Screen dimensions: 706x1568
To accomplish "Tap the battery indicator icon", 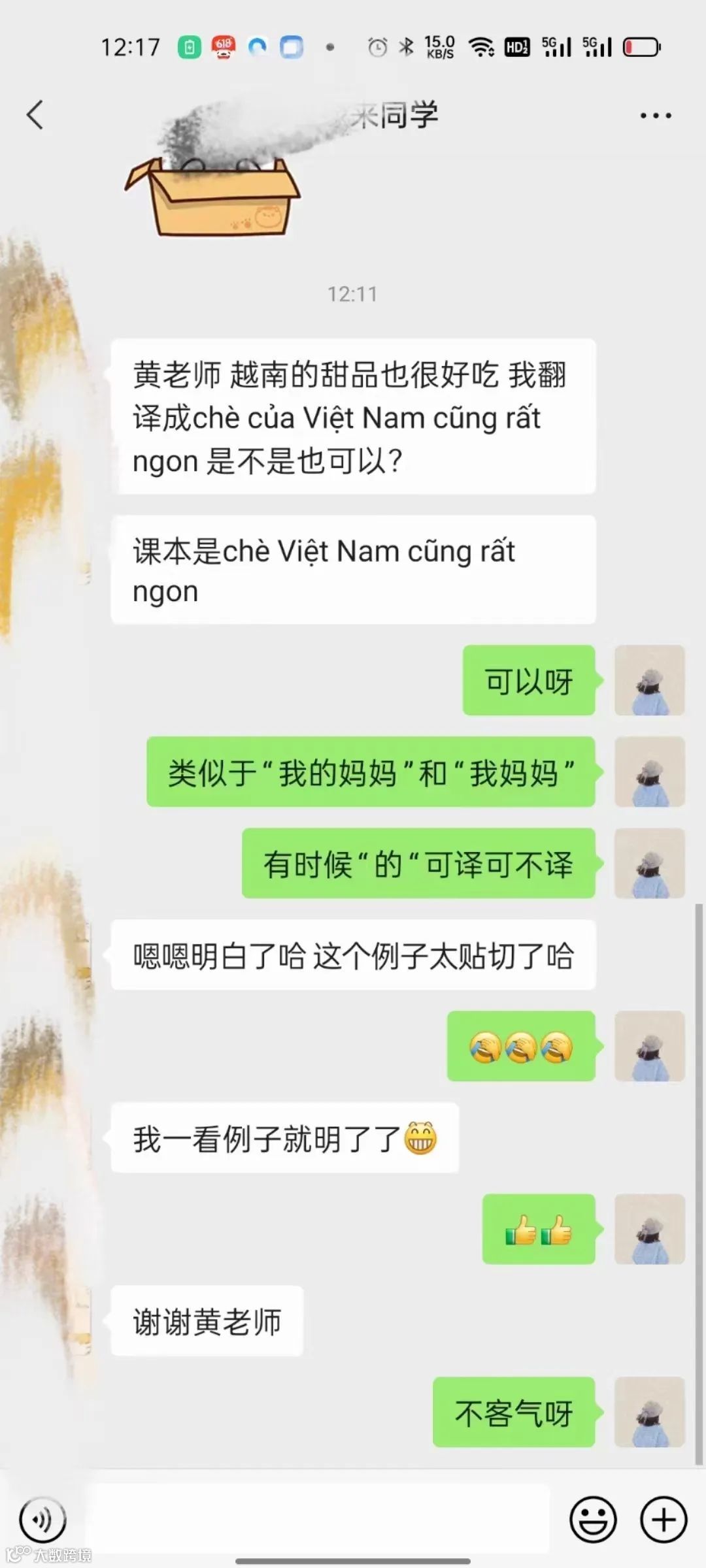I will point(643,46).
